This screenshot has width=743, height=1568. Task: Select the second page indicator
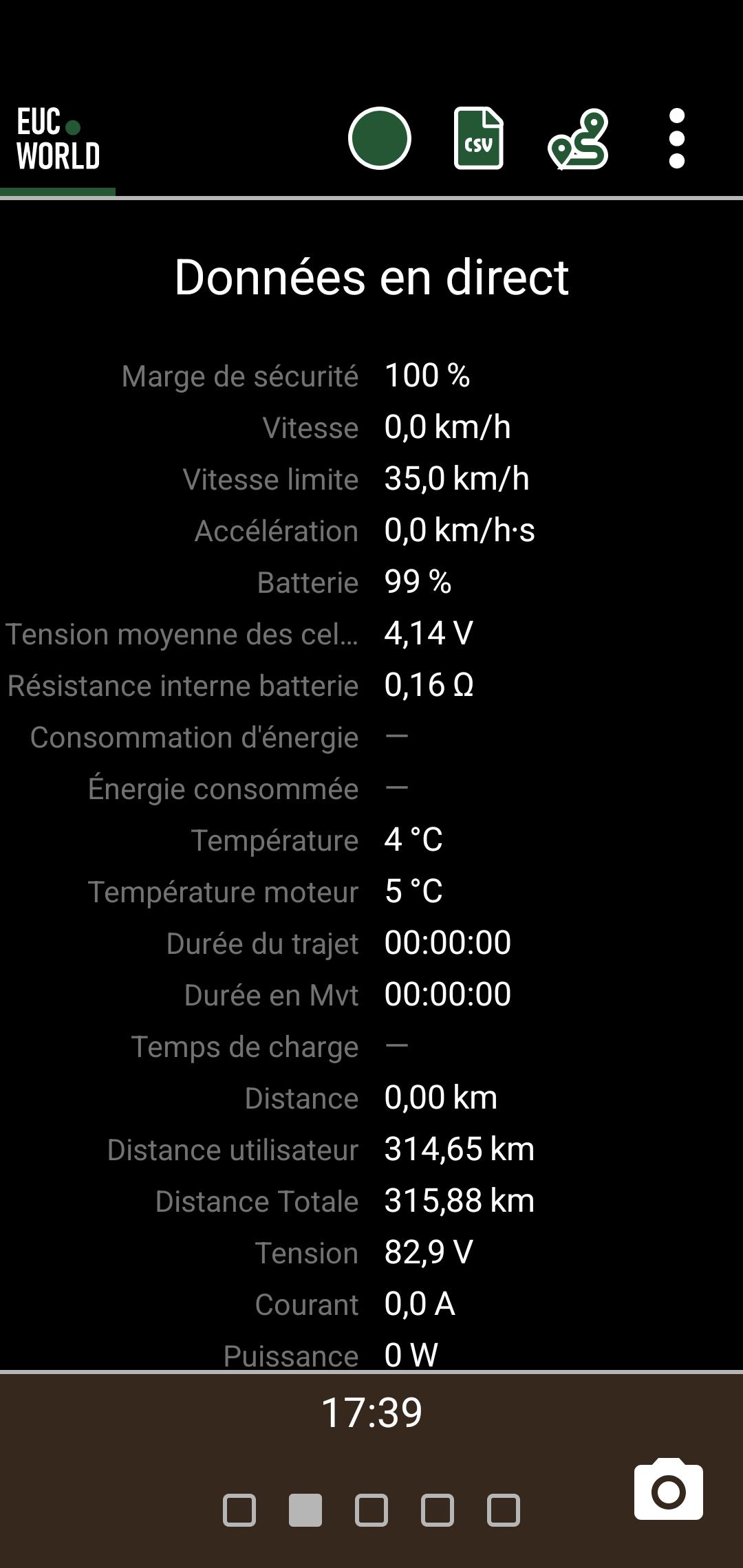click(305, 1510)
